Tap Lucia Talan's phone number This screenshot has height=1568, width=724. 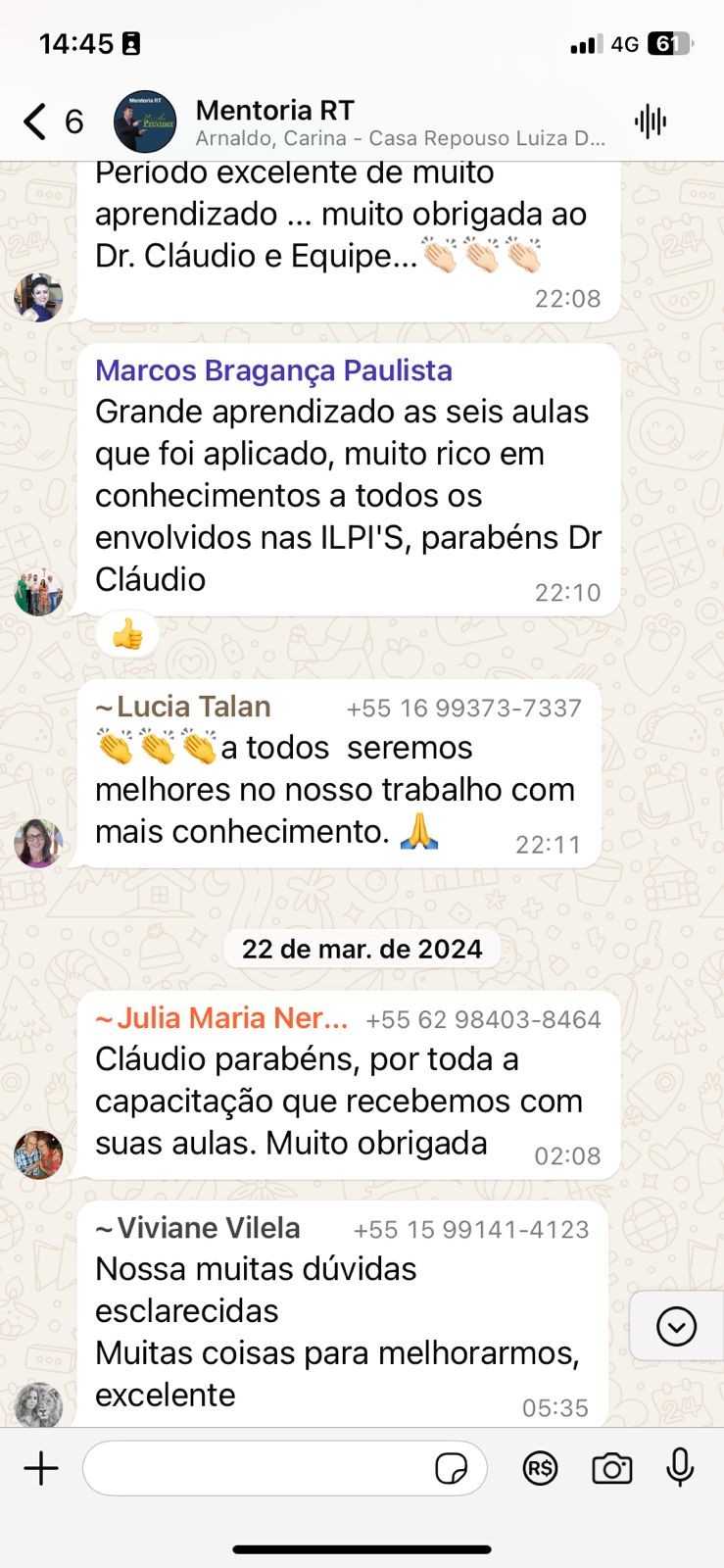click(463, 708)
